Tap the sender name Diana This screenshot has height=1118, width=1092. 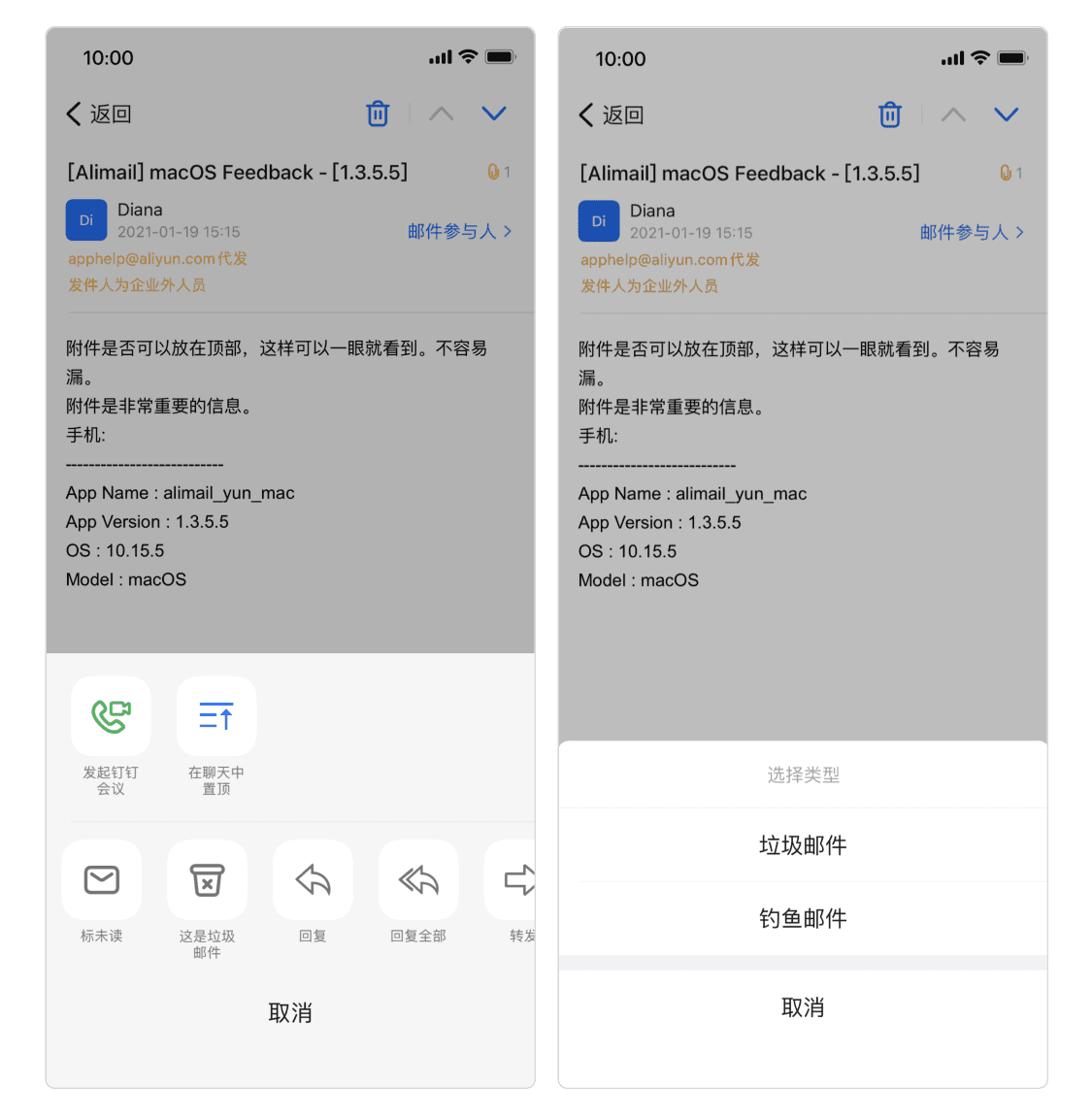click(141, 210)
